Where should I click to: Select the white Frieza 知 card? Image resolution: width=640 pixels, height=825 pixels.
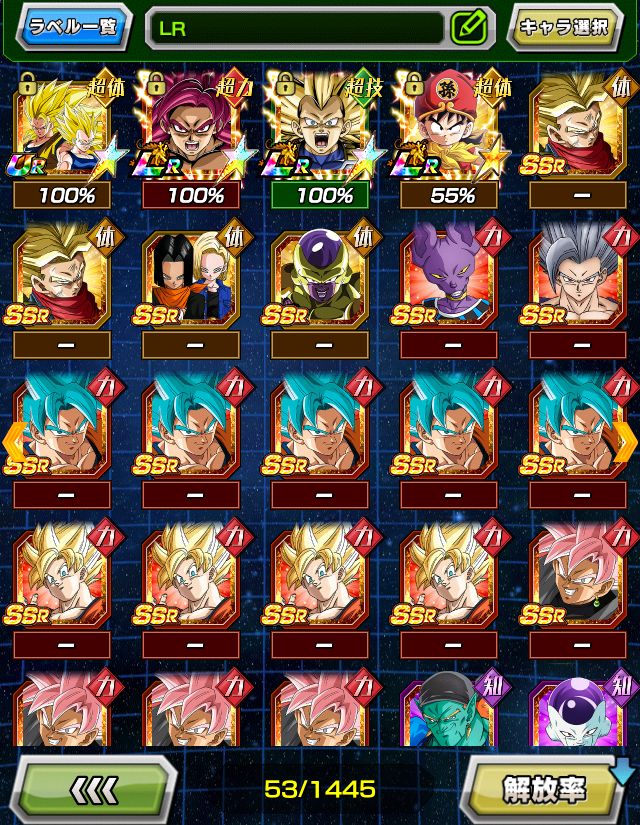(577, 710)
